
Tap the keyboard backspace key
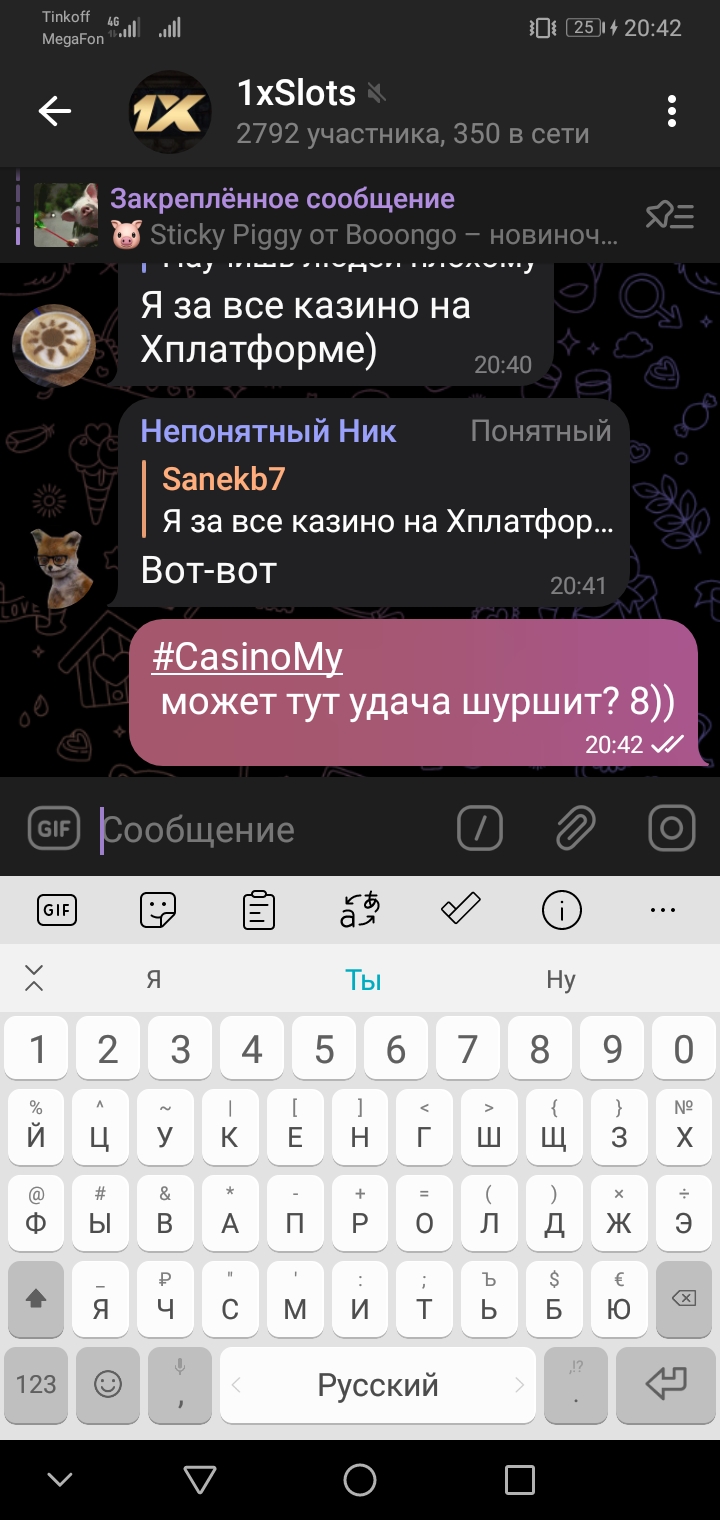pyautogui.click(x=683, y=1298)
